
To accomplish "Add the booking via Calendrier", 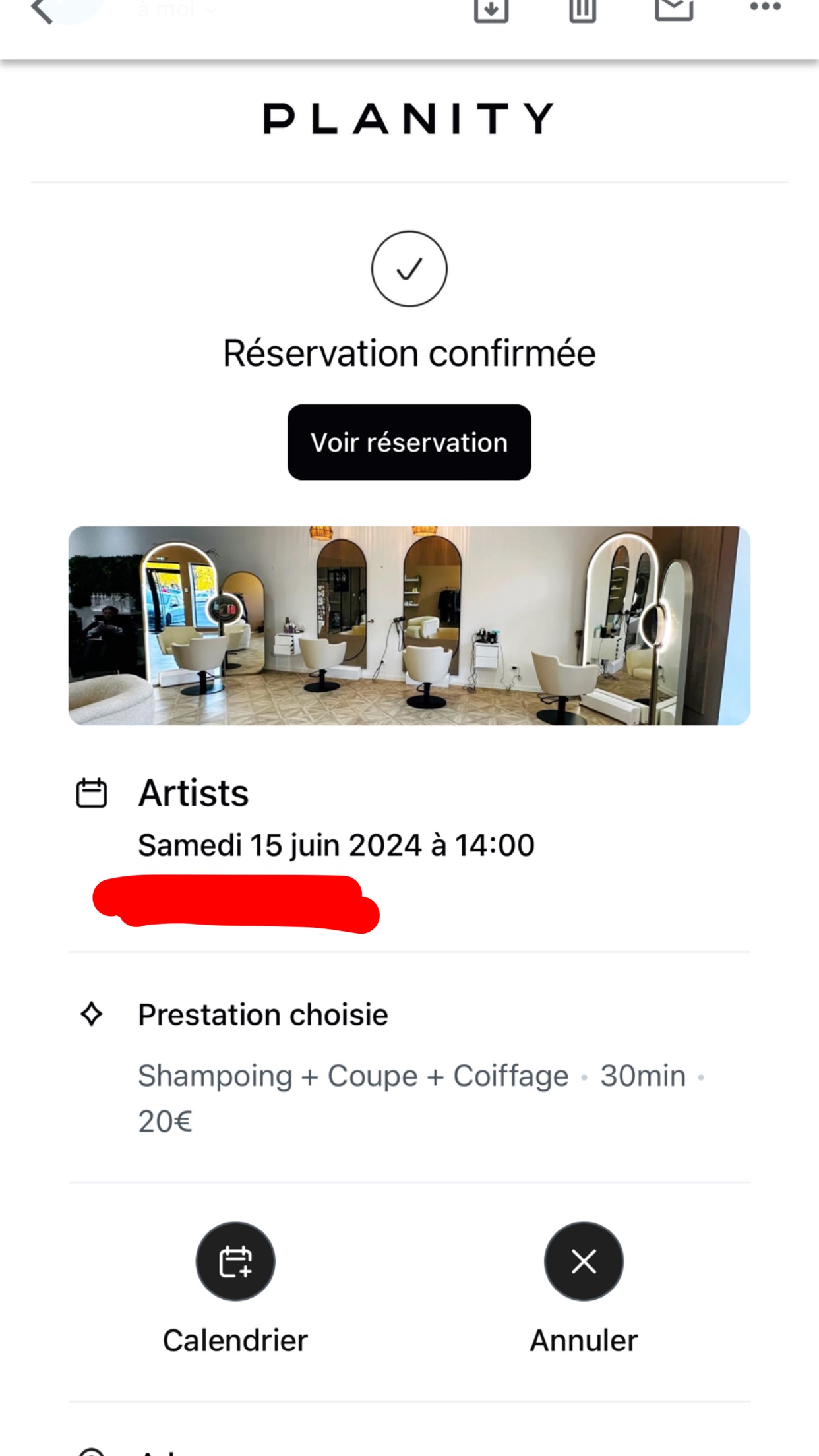I will 235,1261.
